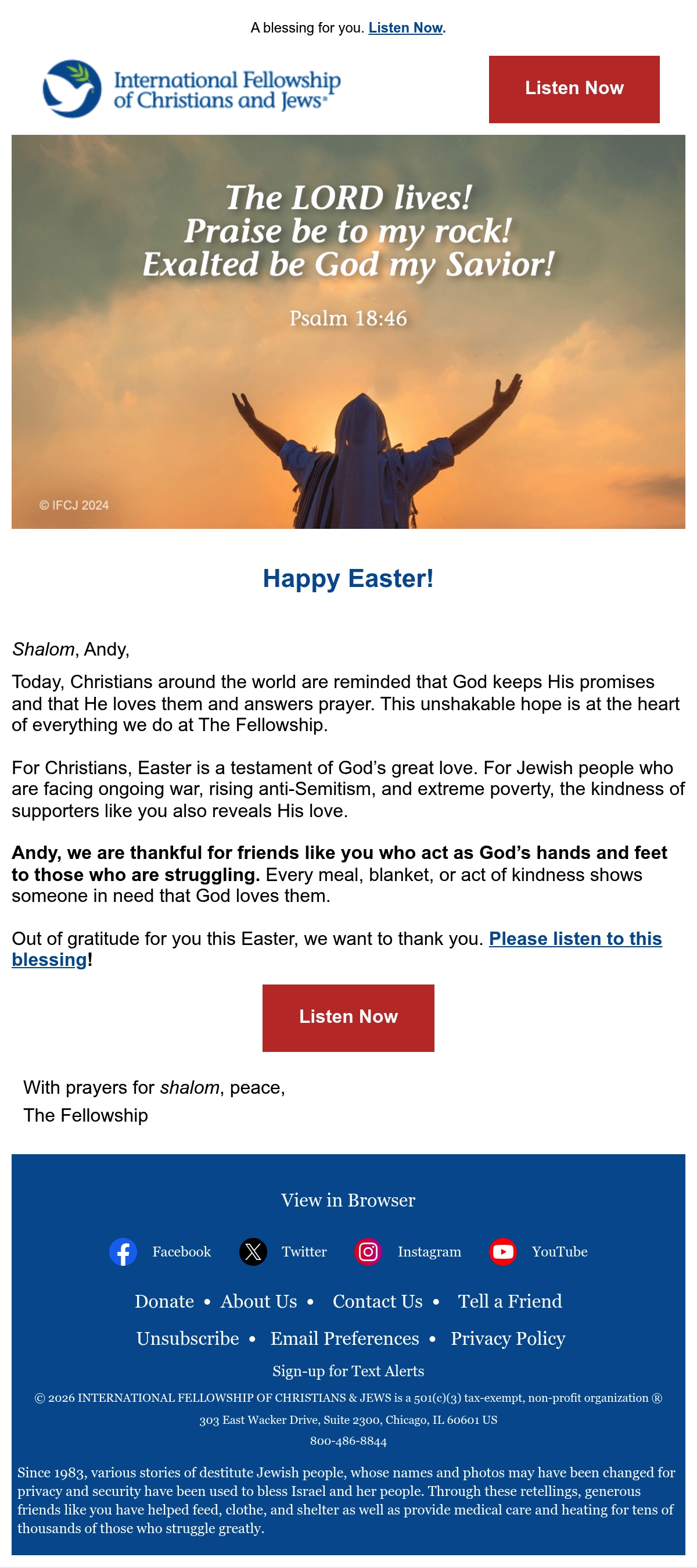The width and height of the screenshot is (697, 1568).
Task: View the Privacy Policy
Action: [508, 1338]
